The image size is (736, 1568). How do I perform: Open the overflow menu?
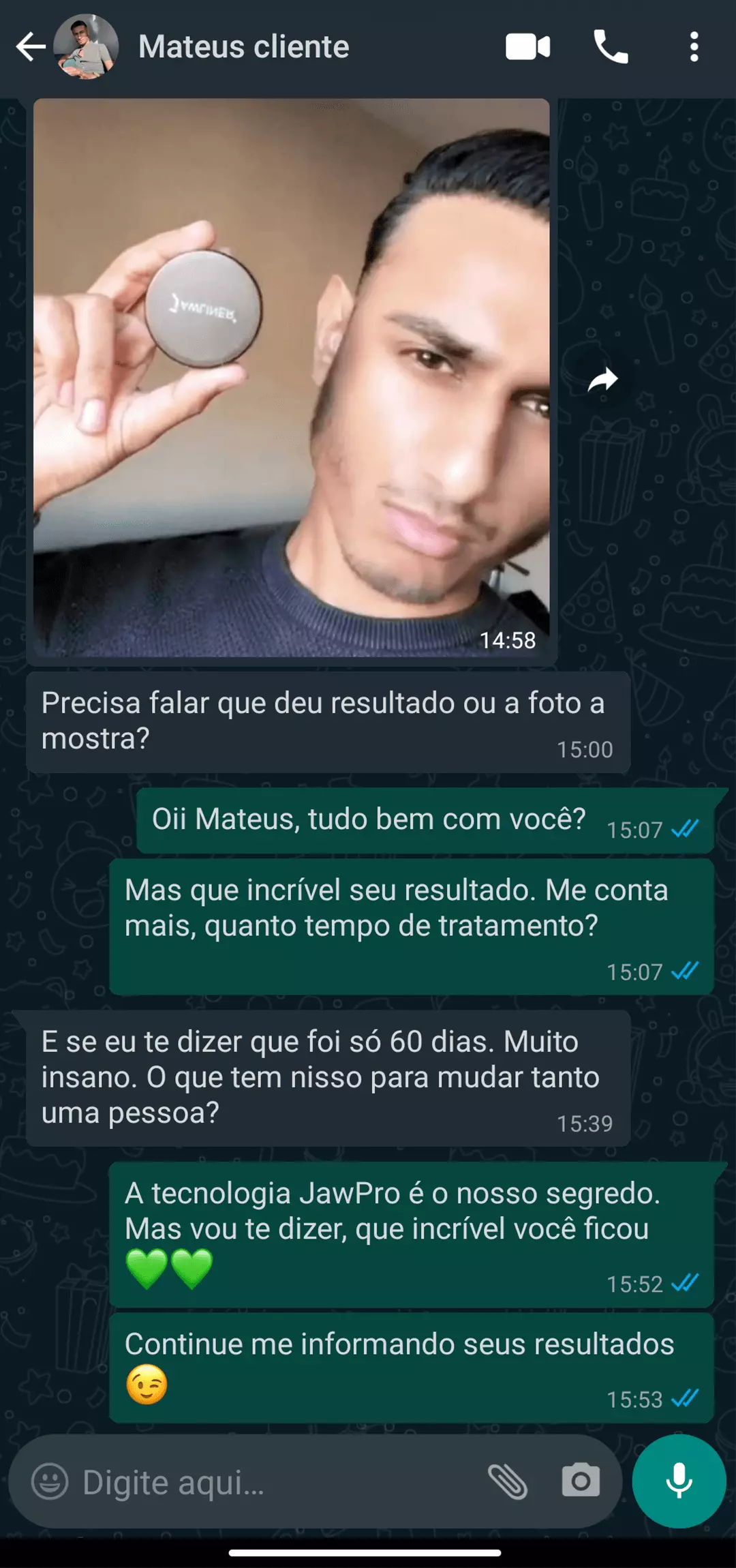(x=694, y=47)
